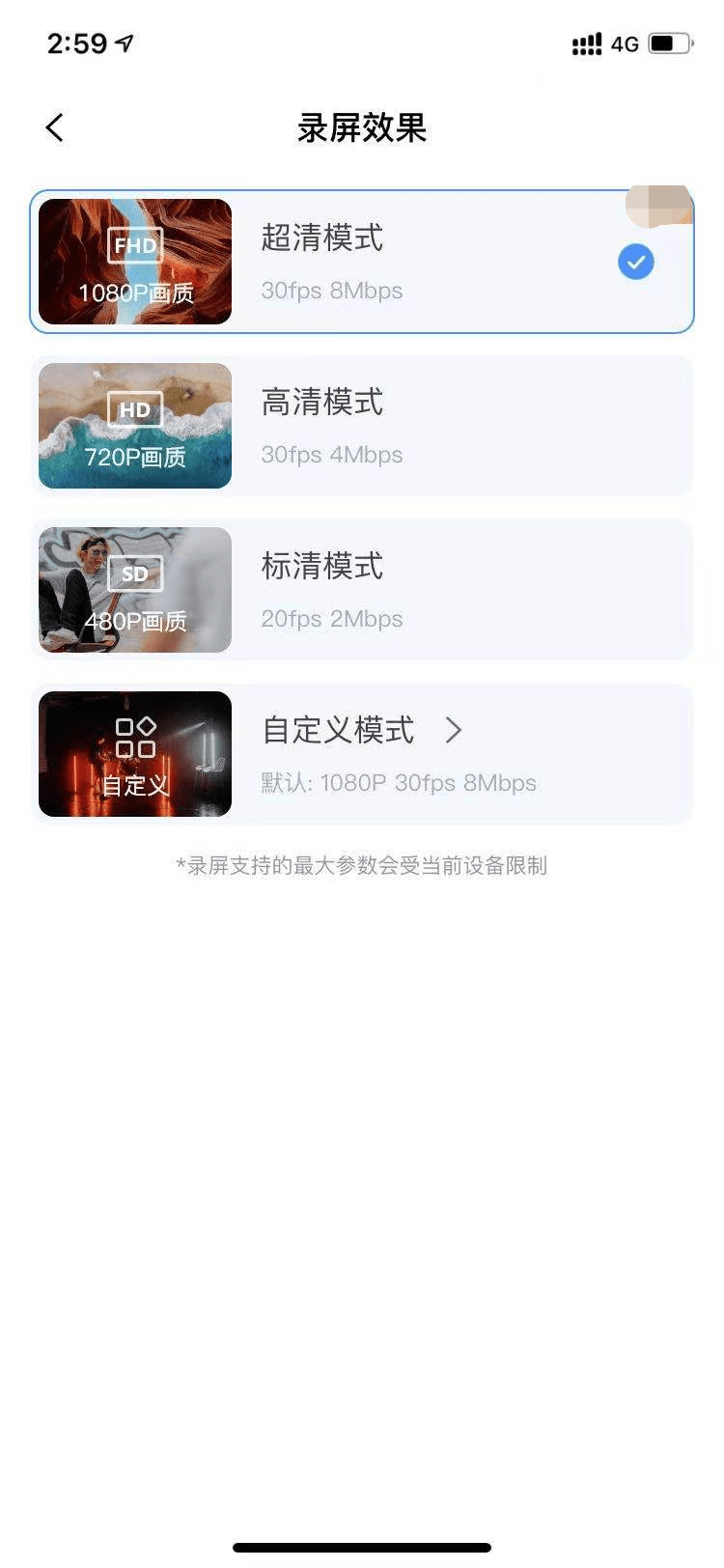Tap the 30fps 8Mbps label under 超清模式
724x1568 pixels.
[331, 291]
